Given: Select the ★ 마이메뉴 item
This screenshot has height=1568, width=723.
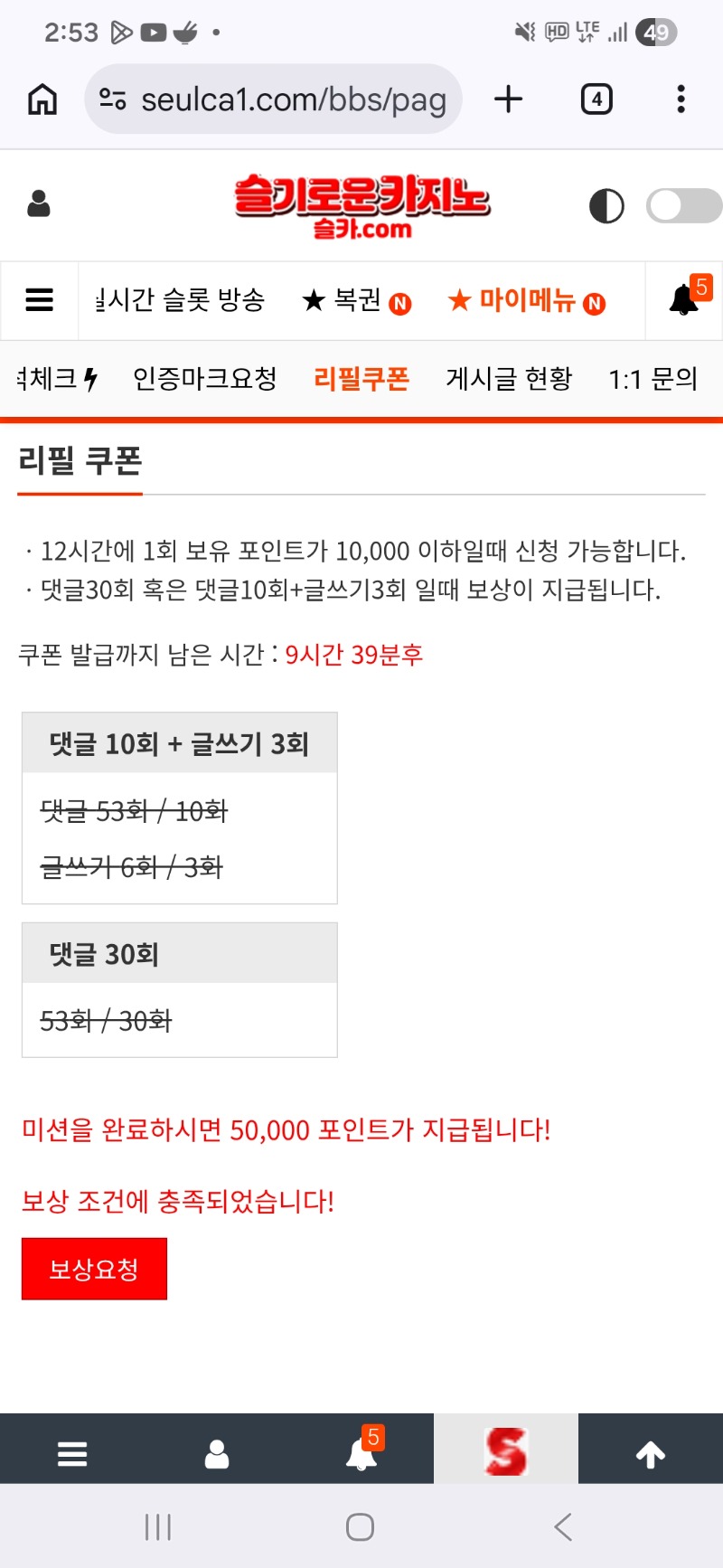Looking at the screenshot, I should (526, 300).
